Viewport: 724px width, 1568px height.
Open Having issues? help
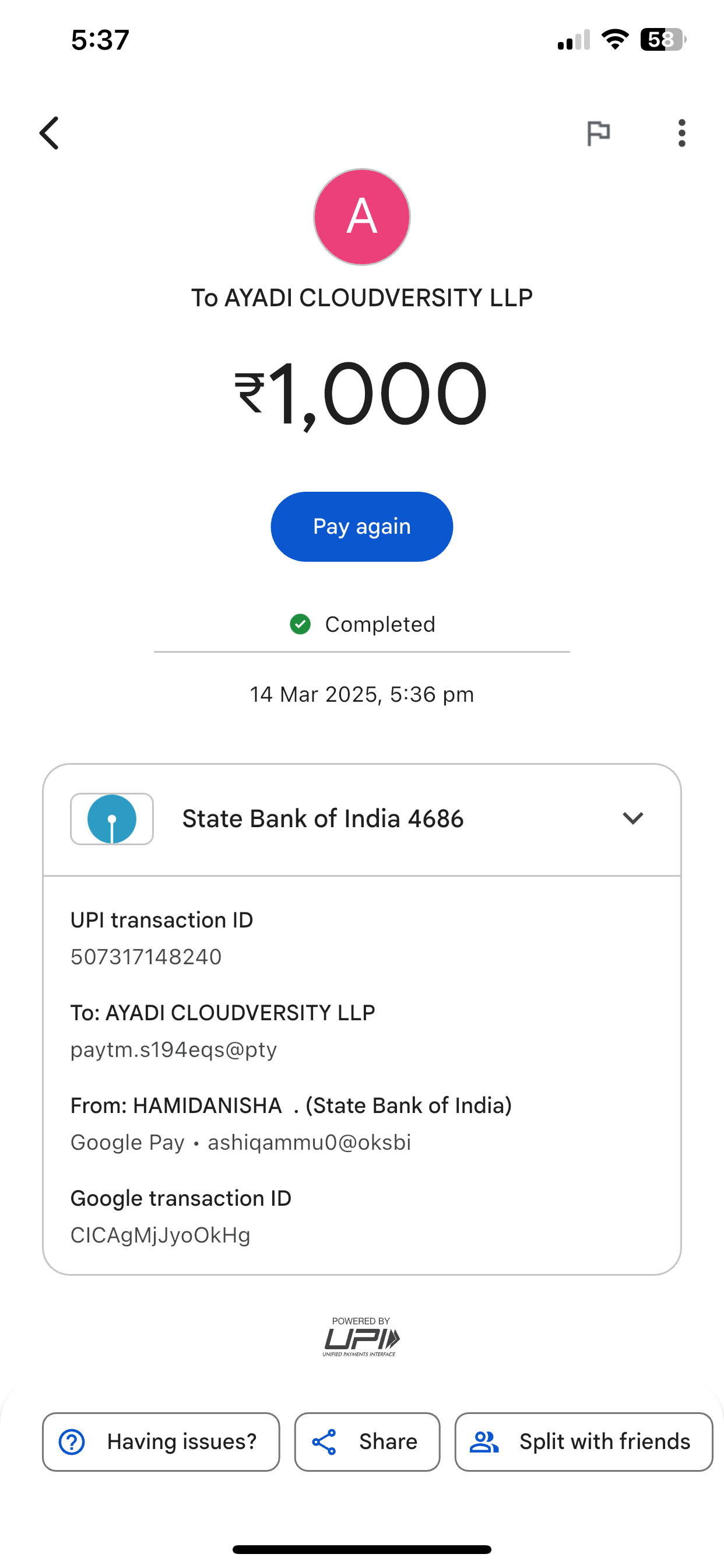[161, 1442]
